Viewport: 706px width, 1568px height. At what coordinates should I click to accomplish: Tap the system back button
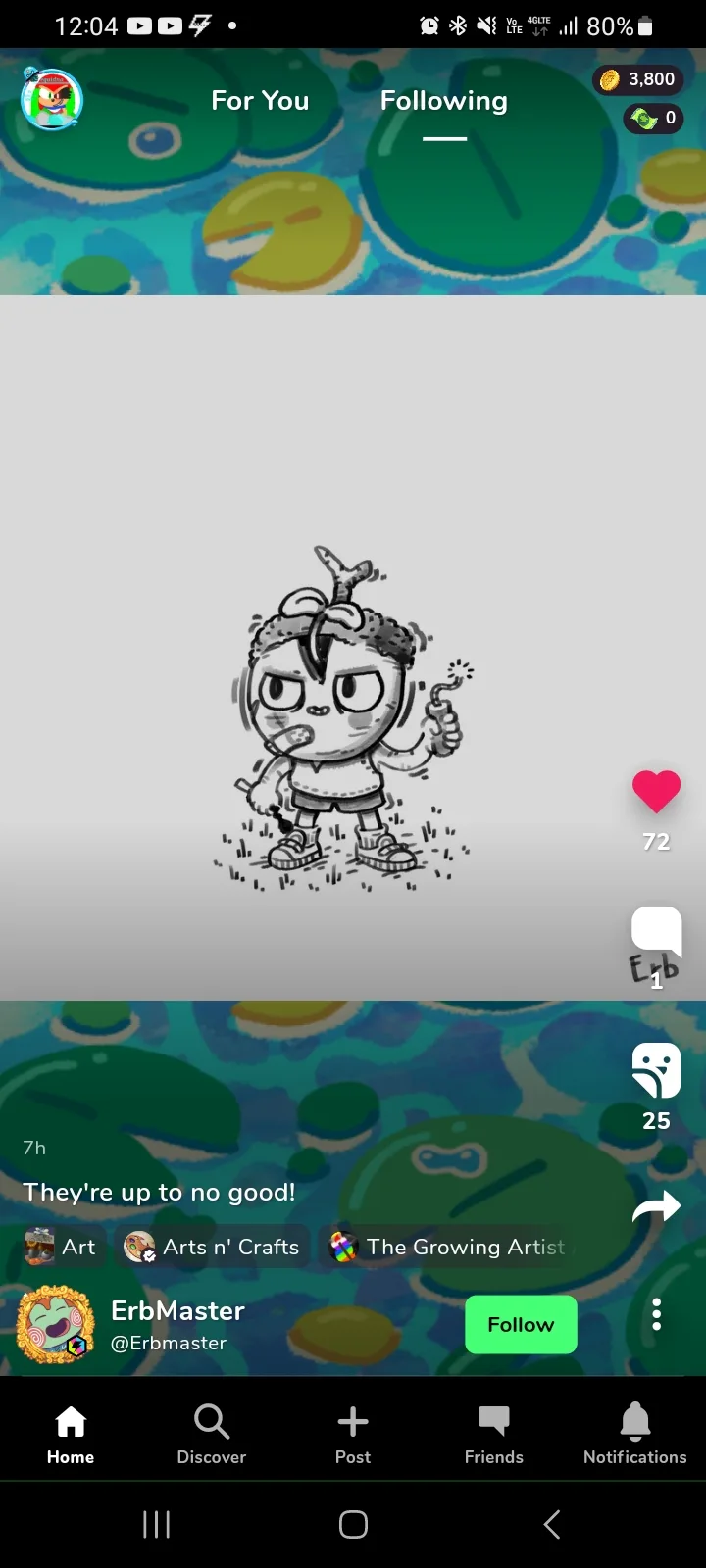[x=552, y=1524]
